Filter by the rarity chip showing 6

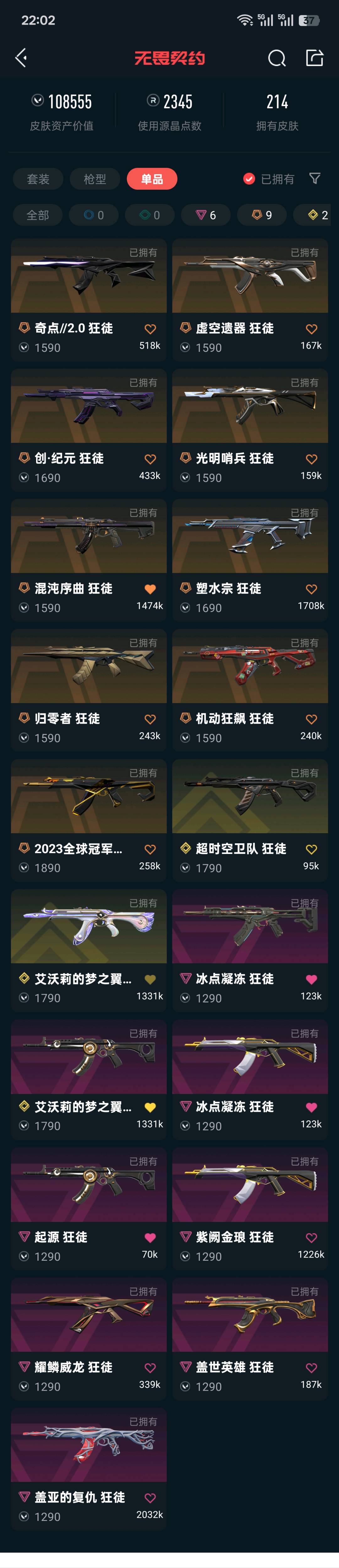click(205, 215)
